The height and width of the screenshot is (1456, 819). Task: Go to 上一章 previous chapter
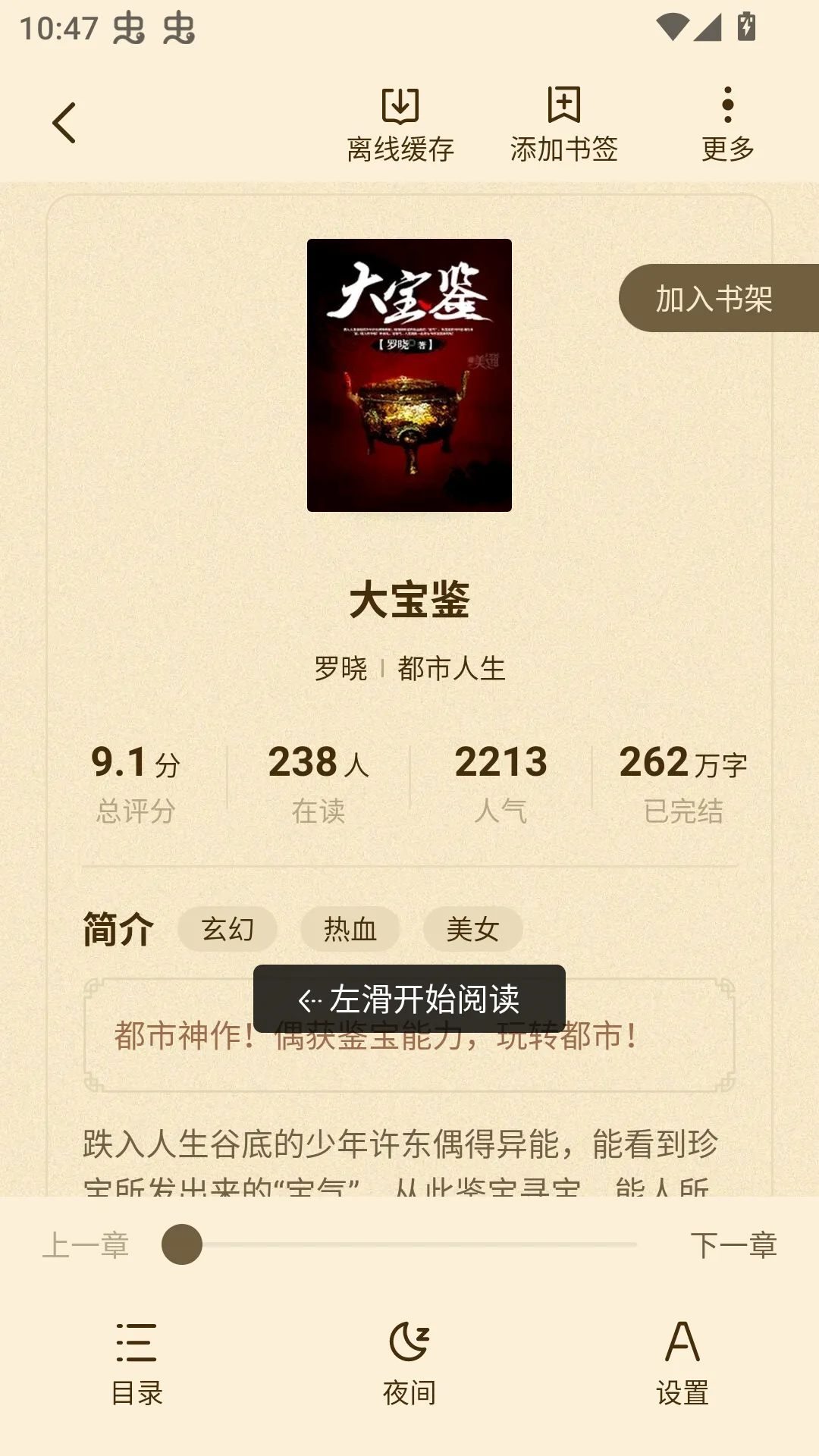coord(86,1244)
